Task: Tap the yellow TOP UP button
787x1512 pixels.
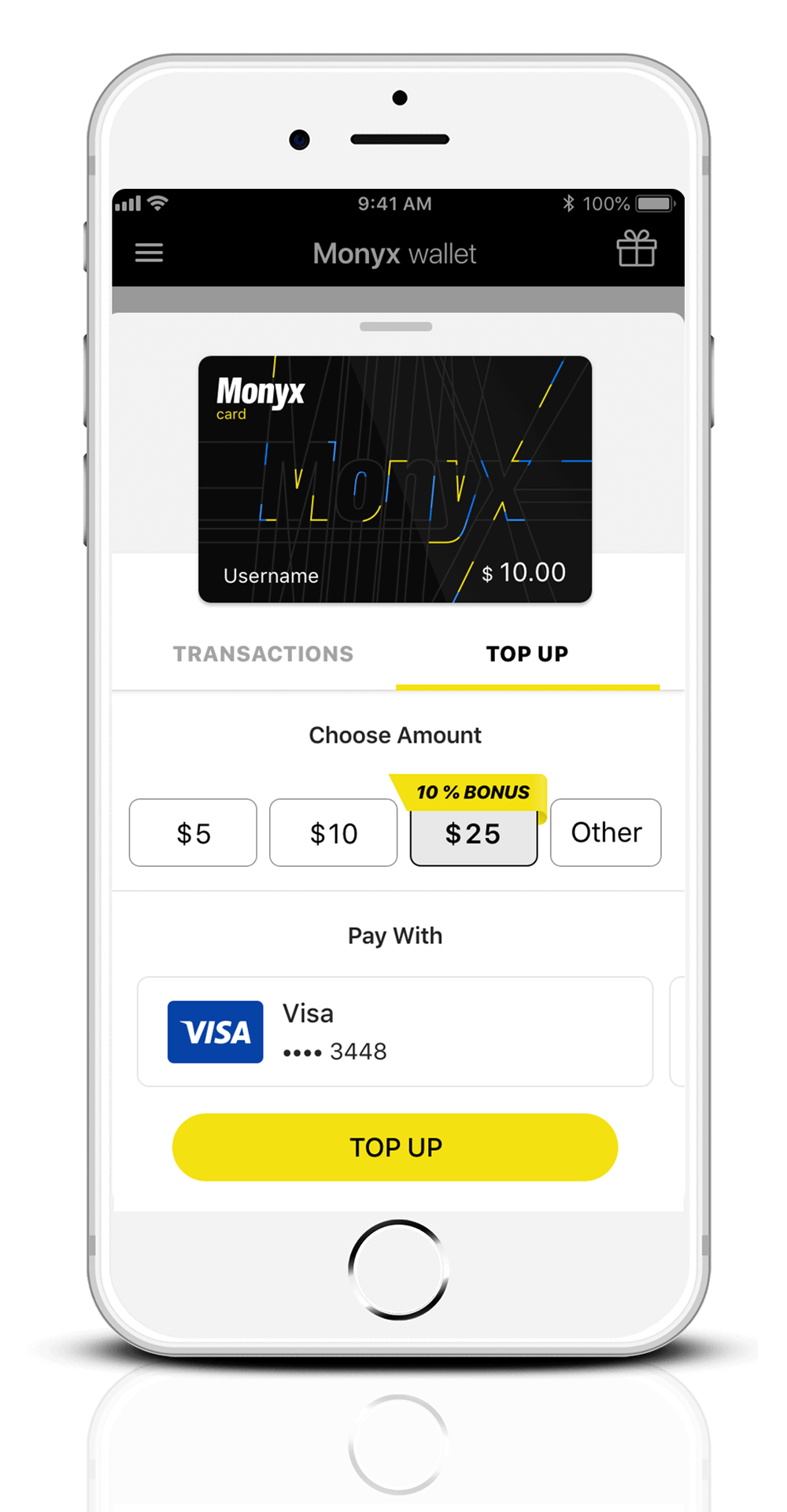Action: pos(394,1147)
